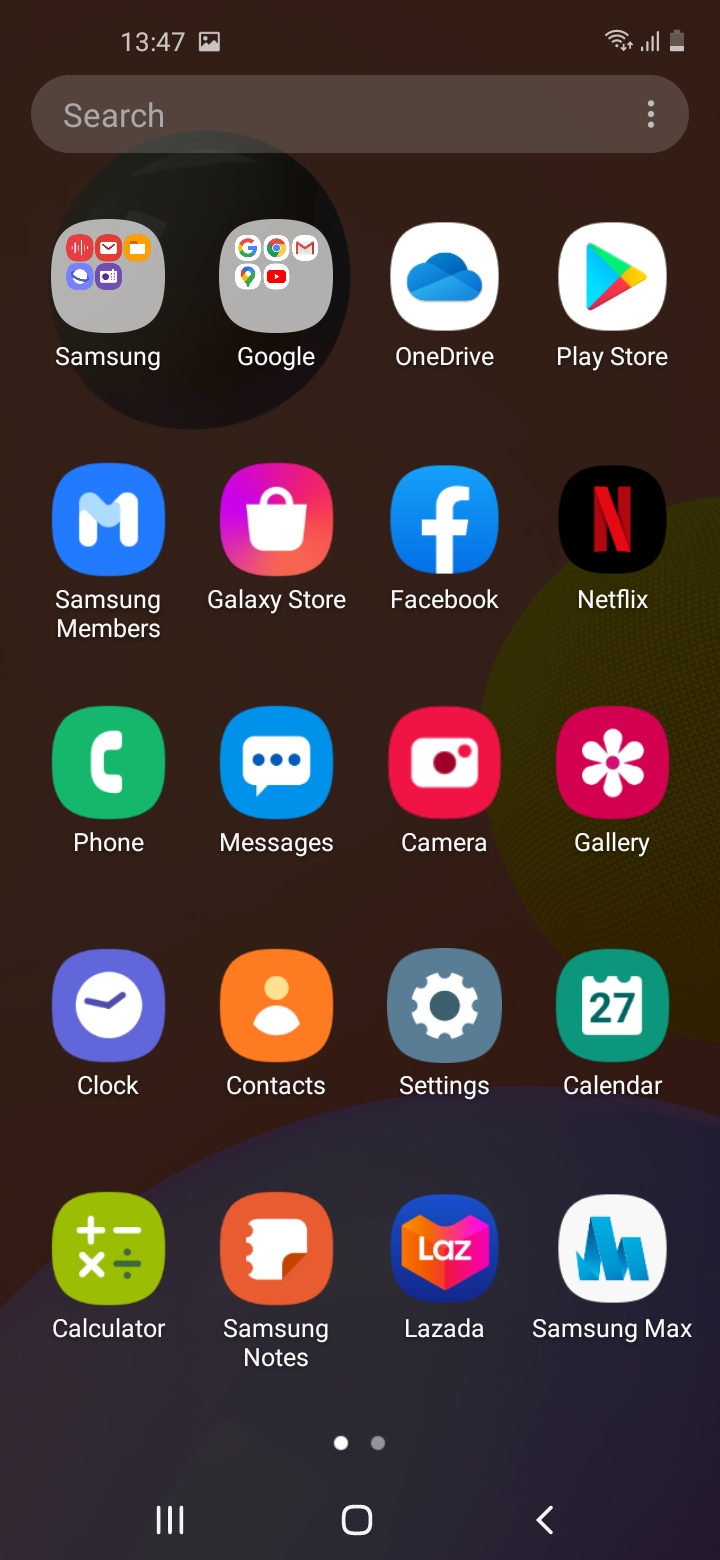Open Settings
720x1560 pixels.
click(x=444, y=1006)
